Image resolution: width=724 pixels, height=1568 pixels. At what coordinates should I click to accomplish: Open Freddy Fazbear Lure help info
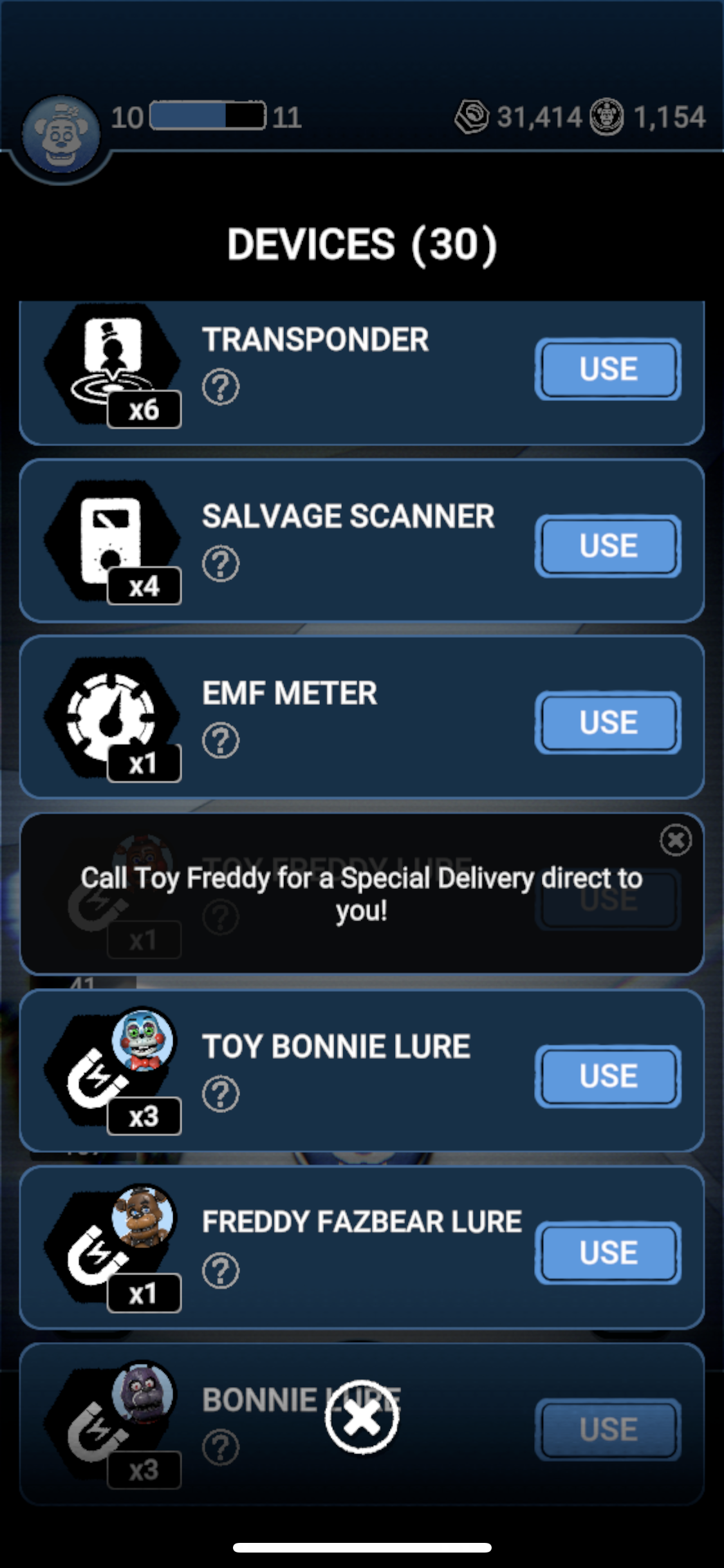[221, 1271]
